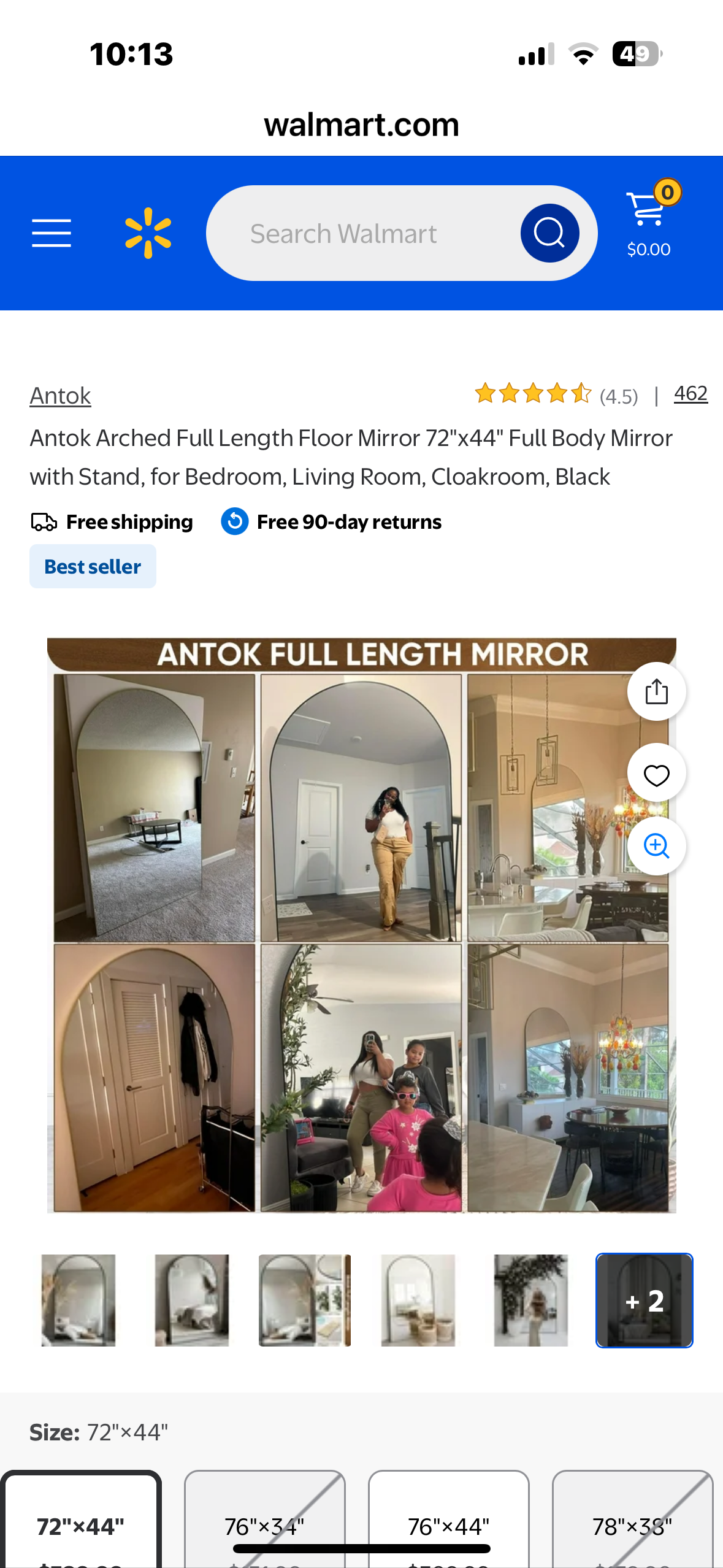Select the third product thumbnail

305,1300
